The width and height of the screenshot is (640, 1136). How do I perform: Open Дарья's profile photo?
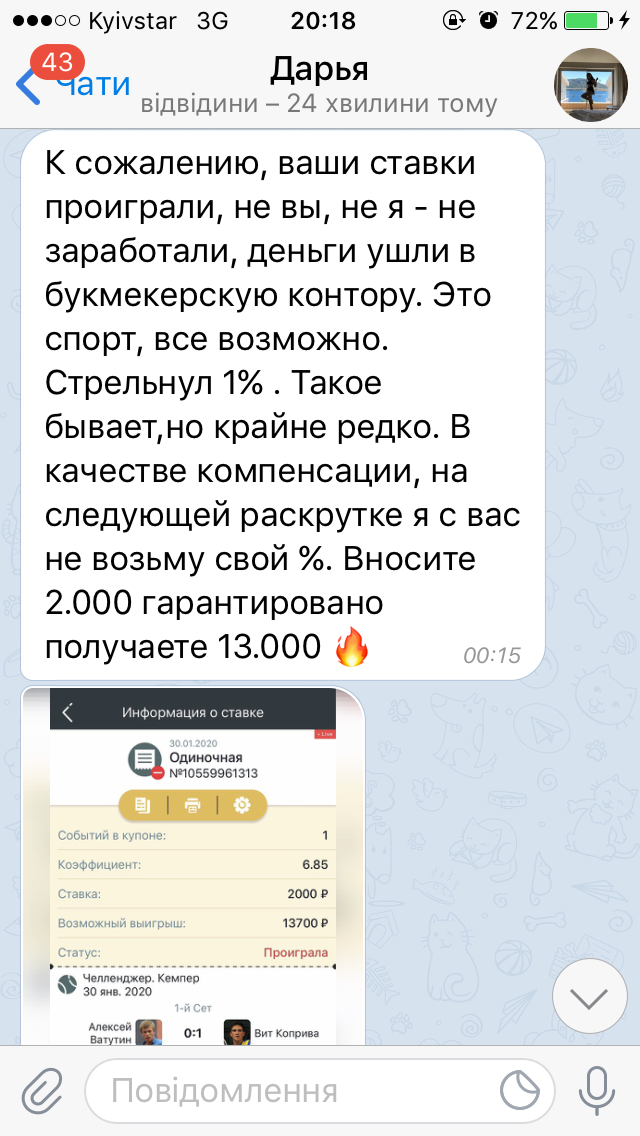coord(590,85)
